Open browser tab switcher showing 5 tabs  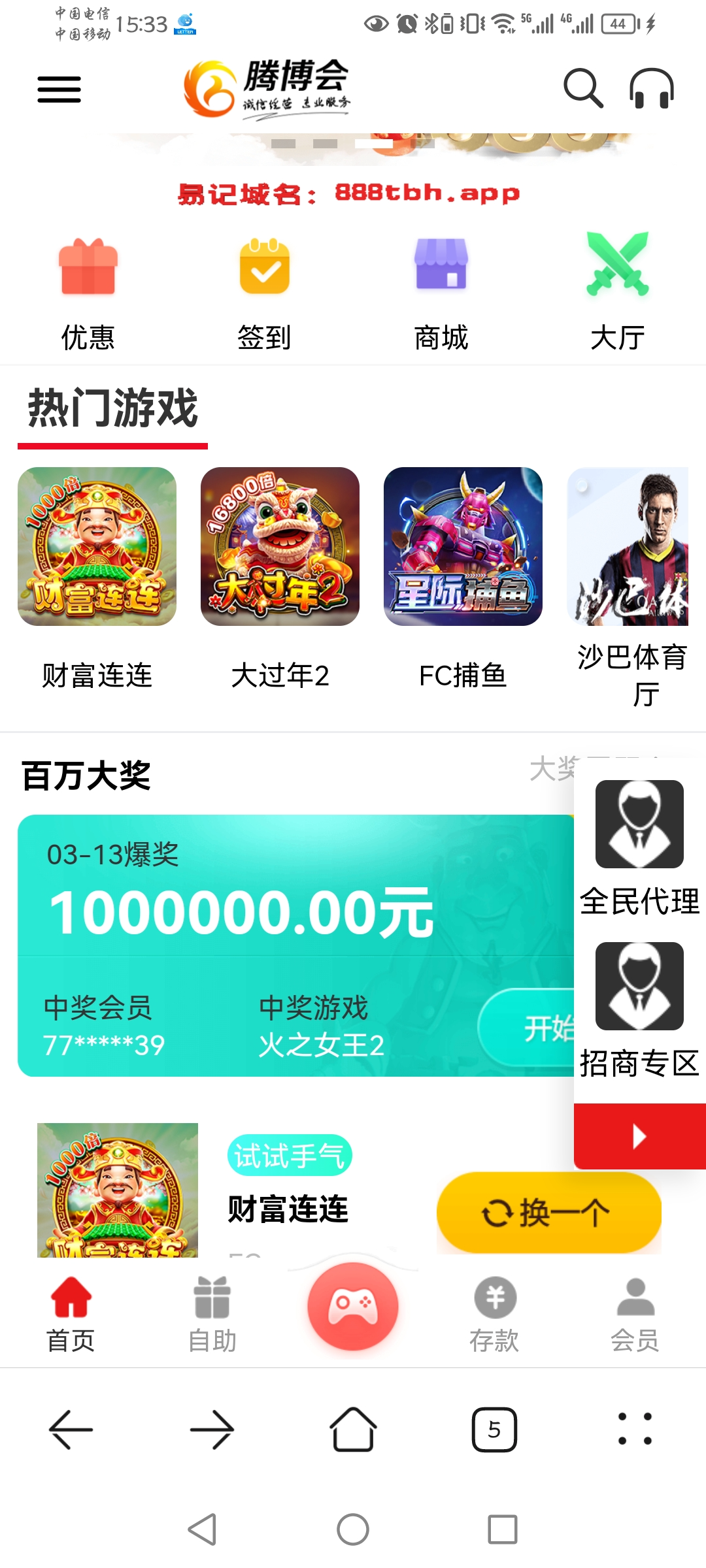pos(495,1429)
